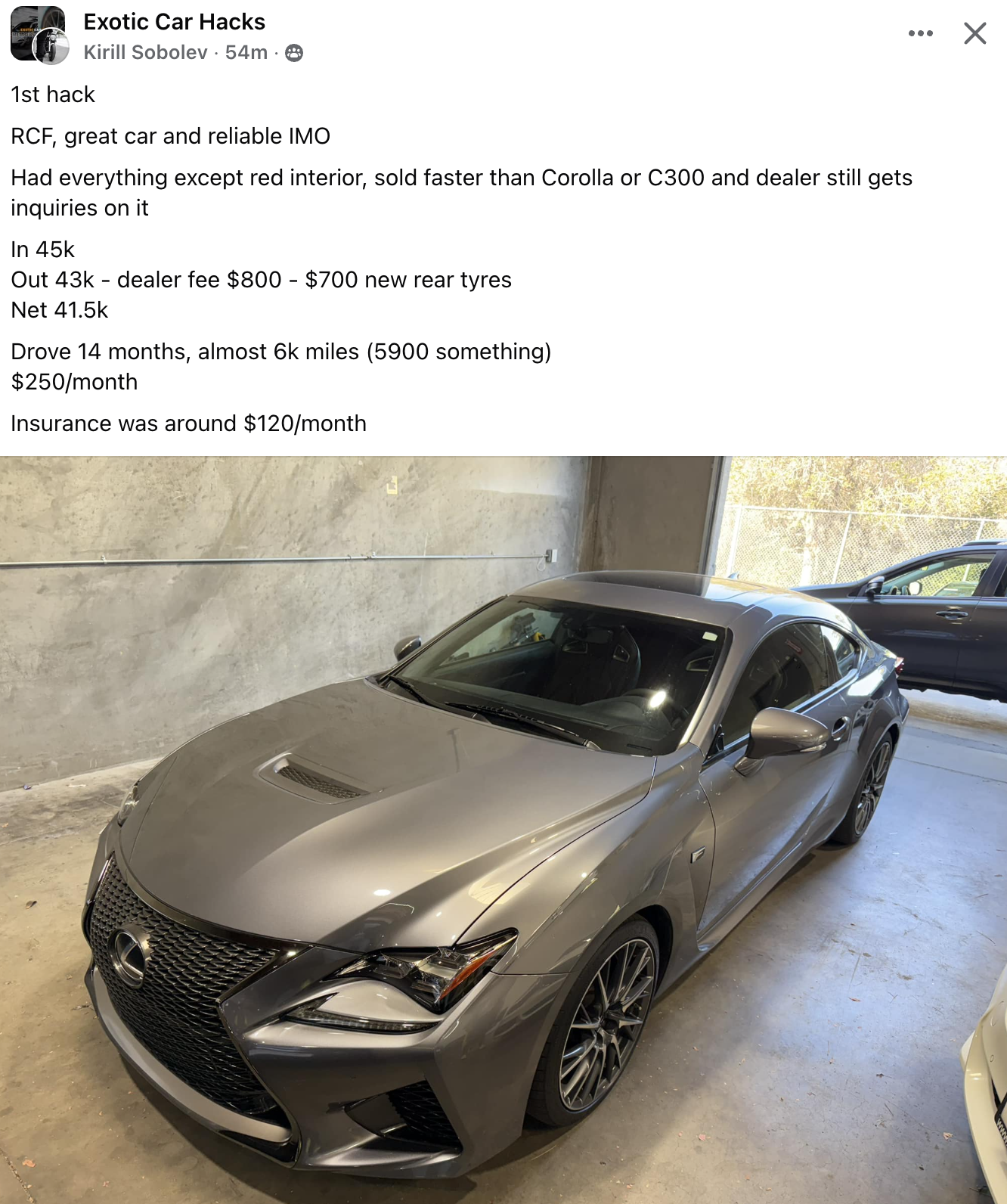Viewport: 1007px width, 1204px height.
Task: Close this post view
Action: (x=974, y=33)
